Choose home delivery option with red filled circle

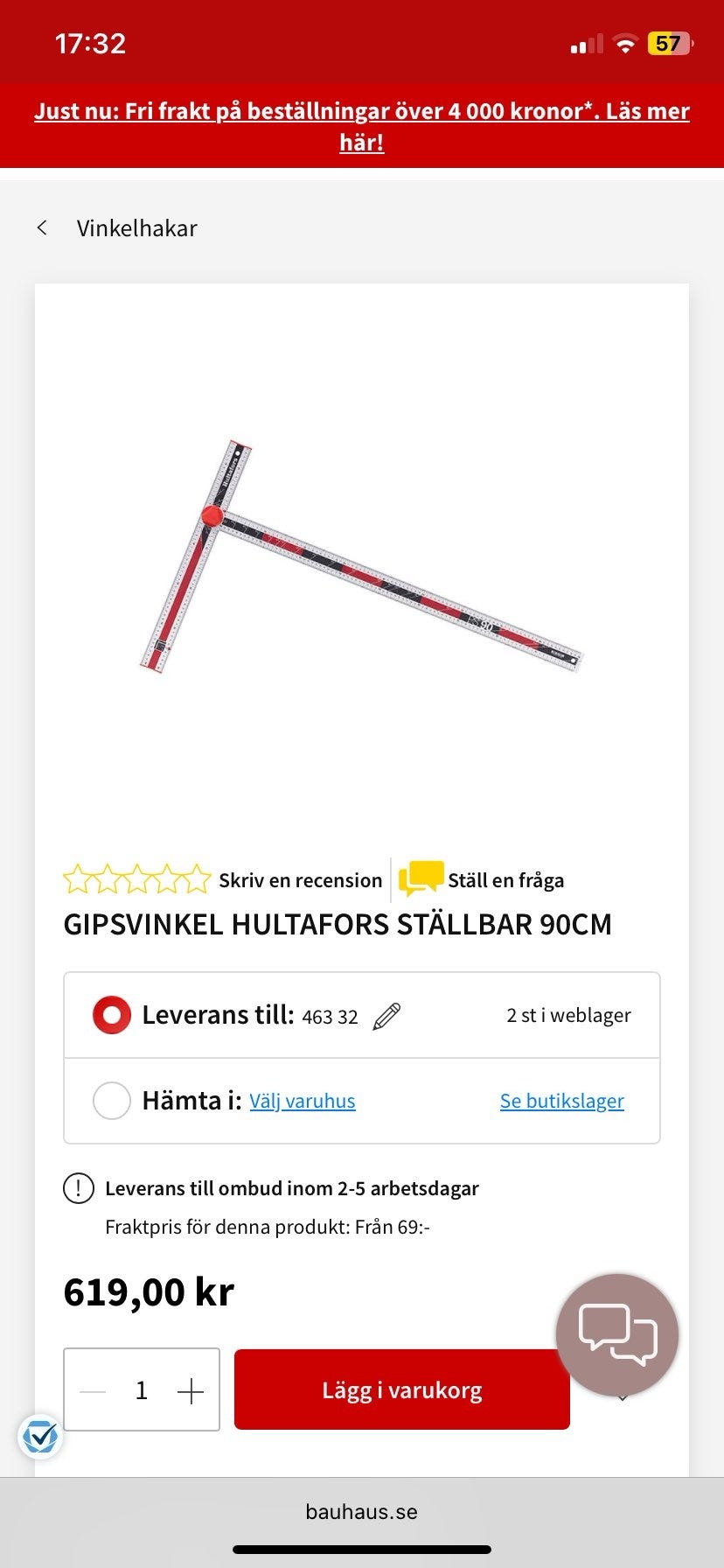point(112,1015)
